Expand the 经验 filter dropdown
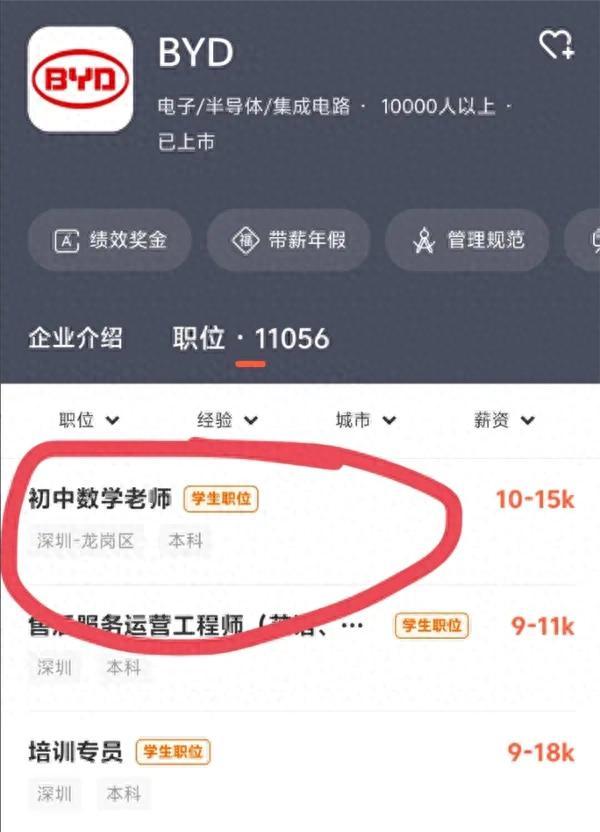The width and height of the screenshot is (600, 832). (x=227, y=420)
